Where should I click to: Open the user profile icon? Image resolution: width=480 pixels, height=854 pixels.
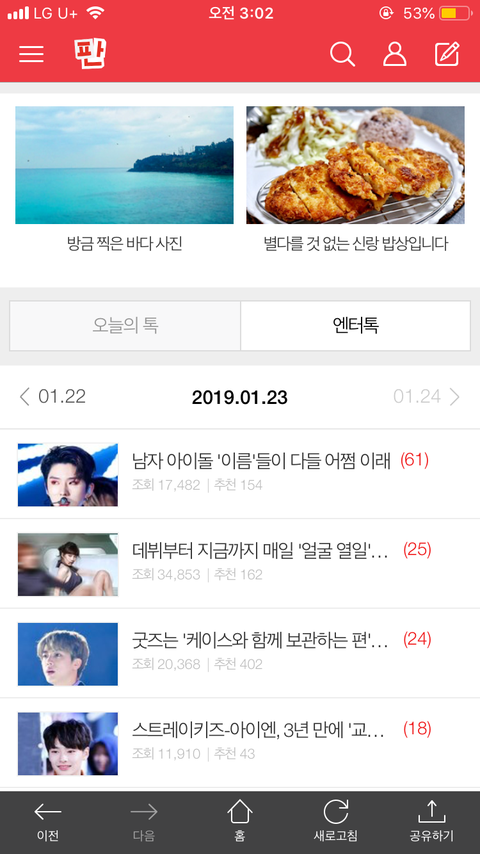pyautogui.click(x=394, y=54)
